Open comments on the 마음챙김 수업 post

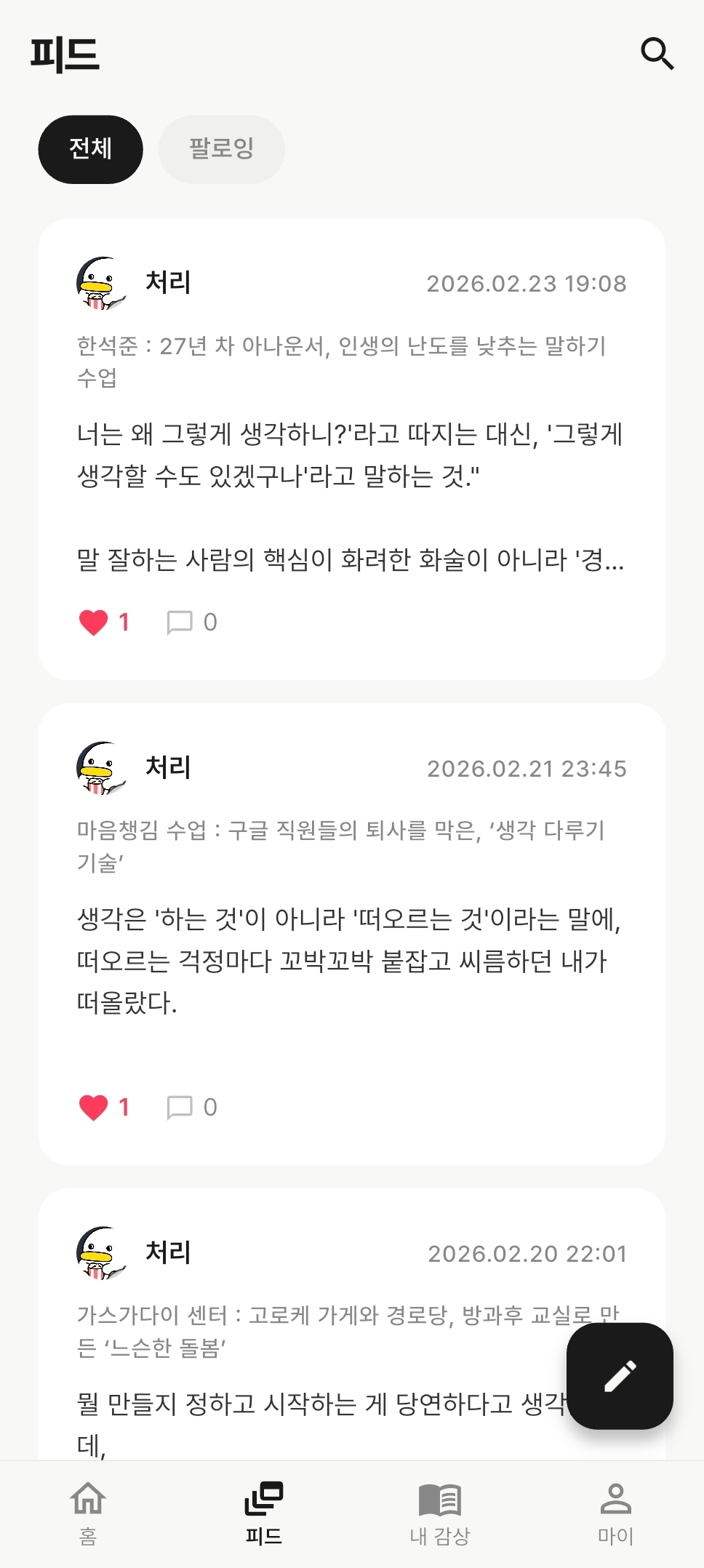point(180,1107)
